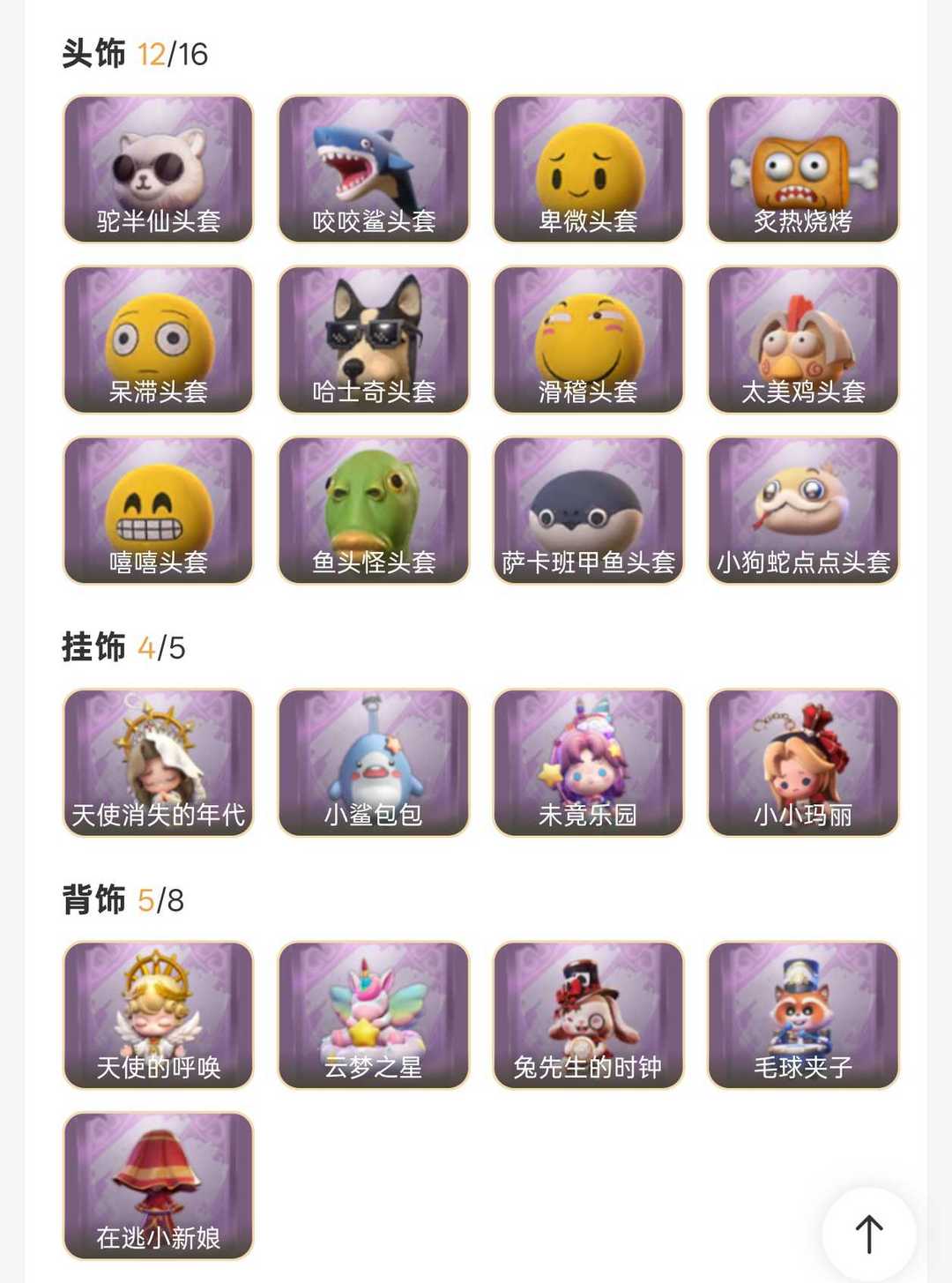Open the 小小玛丽 pendant
Screen dimensions: 952x1283
coord(803,763)
